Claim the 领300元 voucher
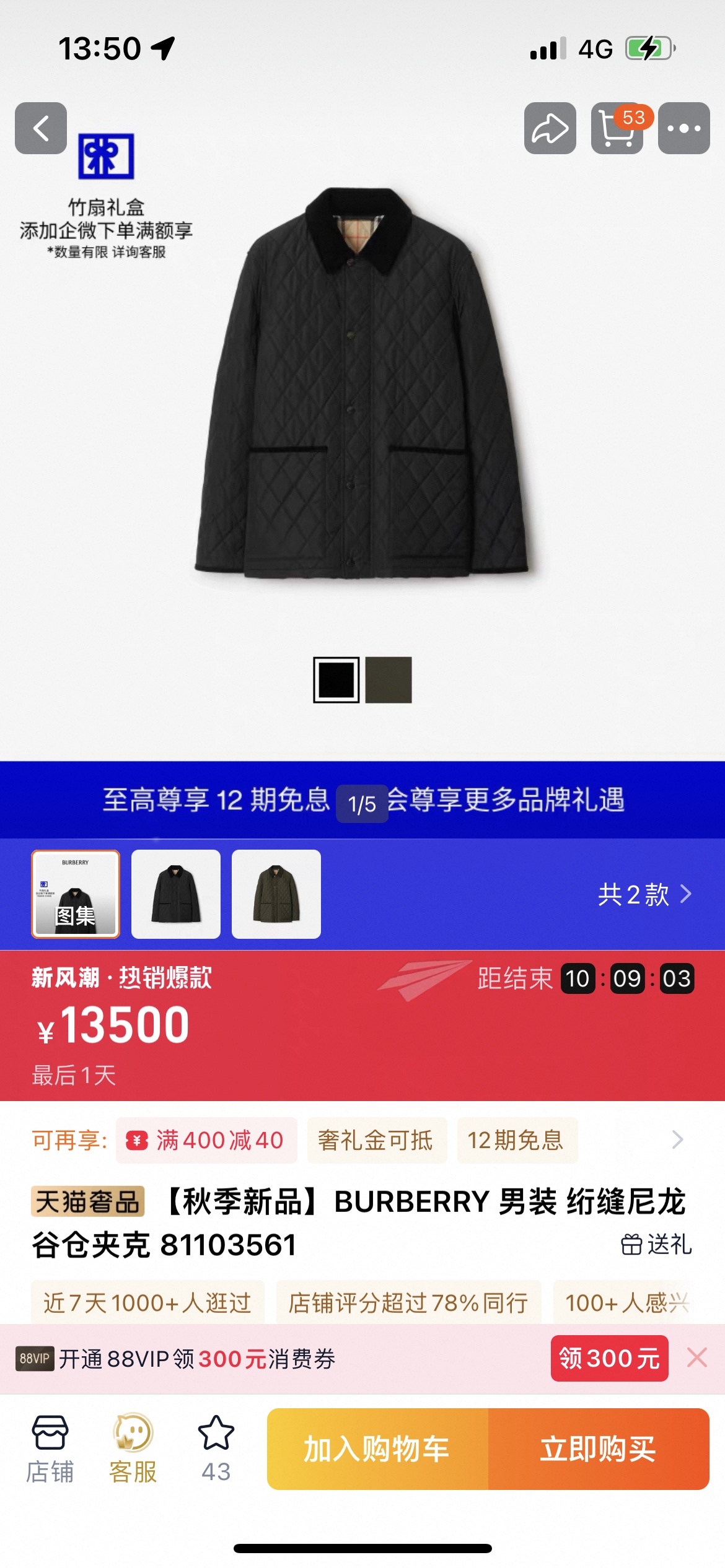 coord(609,1358)
